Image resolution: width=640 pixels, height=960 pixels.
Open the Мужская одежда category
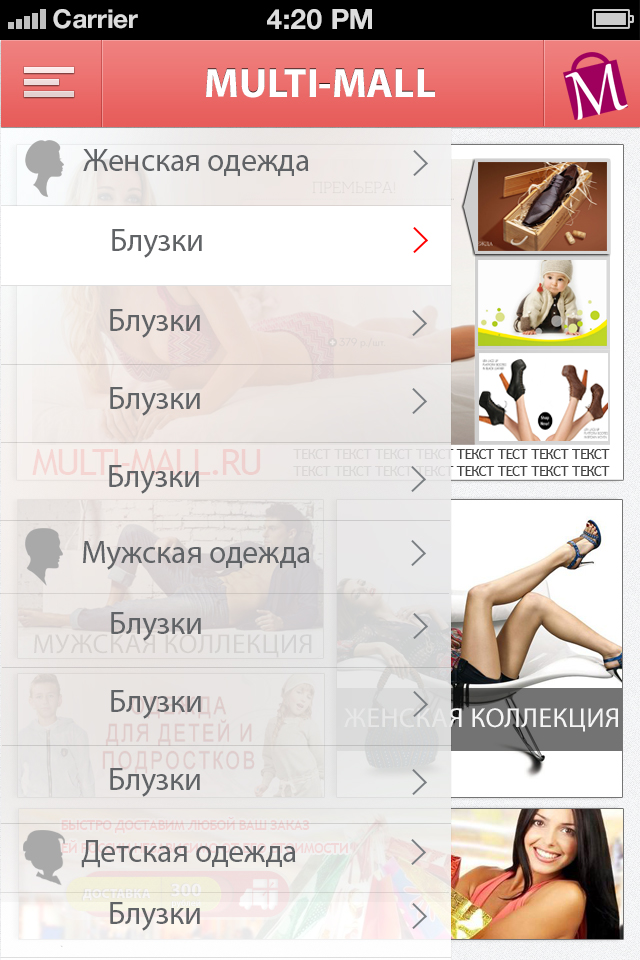click(225, 553)
